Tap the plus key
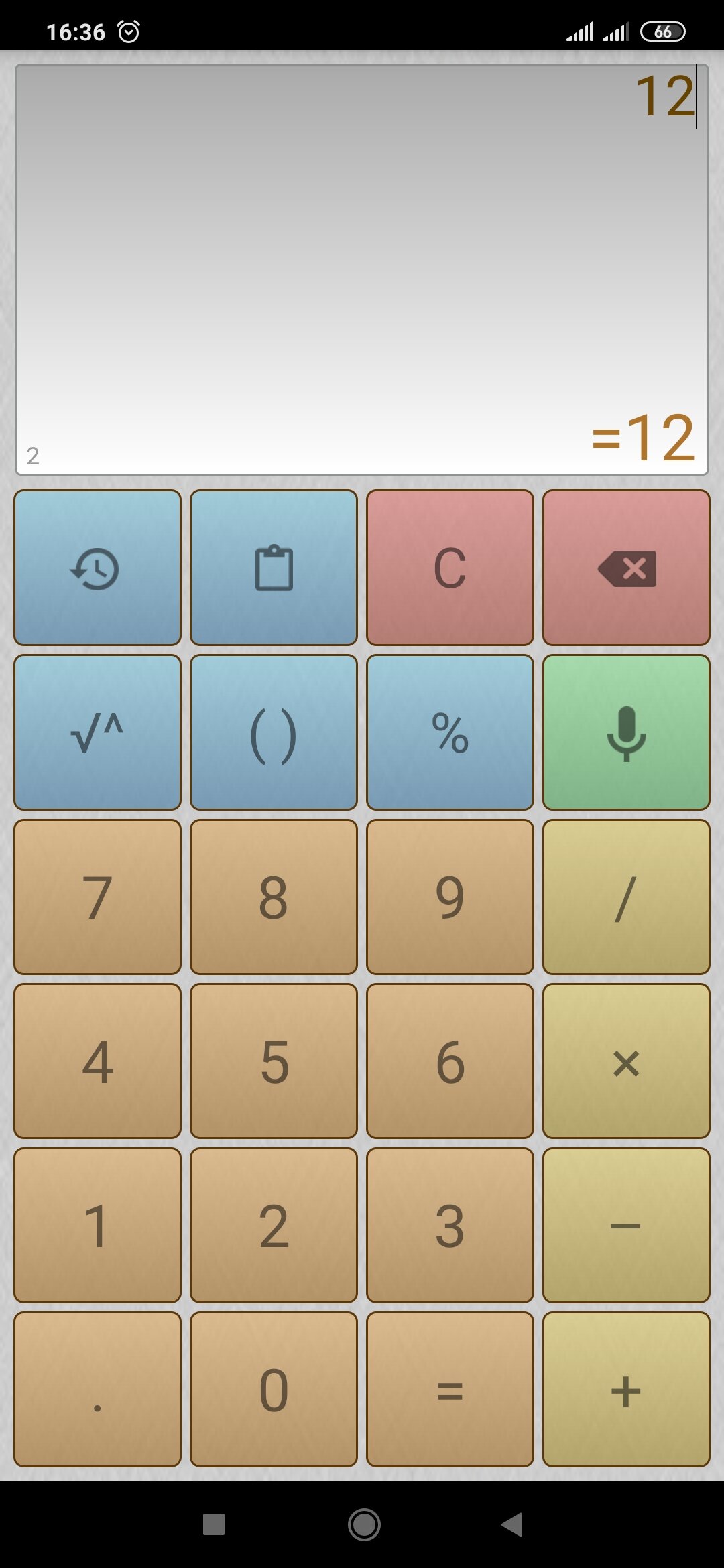Viewport: 724px width, 1568px height. (626, 1389)
